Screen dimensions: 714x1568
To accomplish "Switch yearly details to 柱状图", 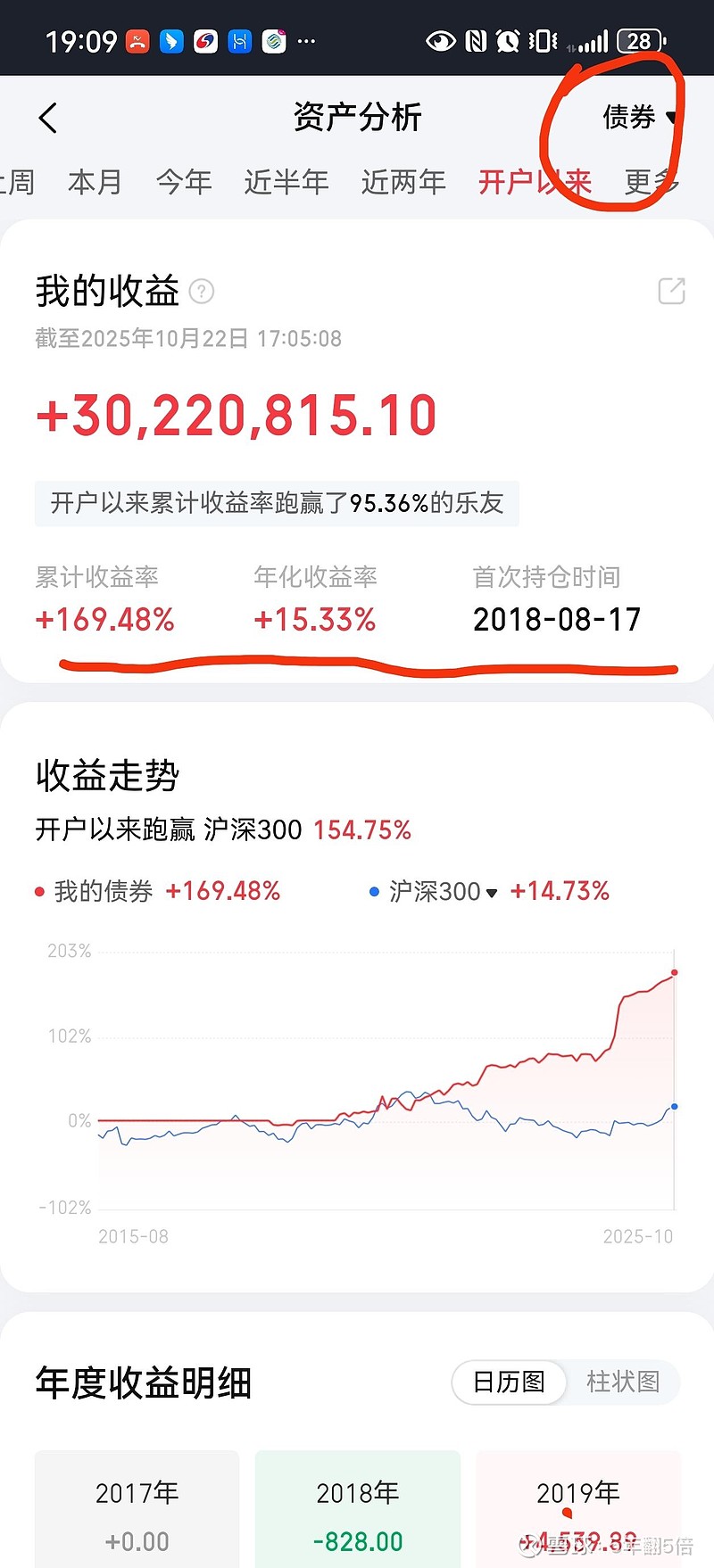I will click(x=622, y=1382).
